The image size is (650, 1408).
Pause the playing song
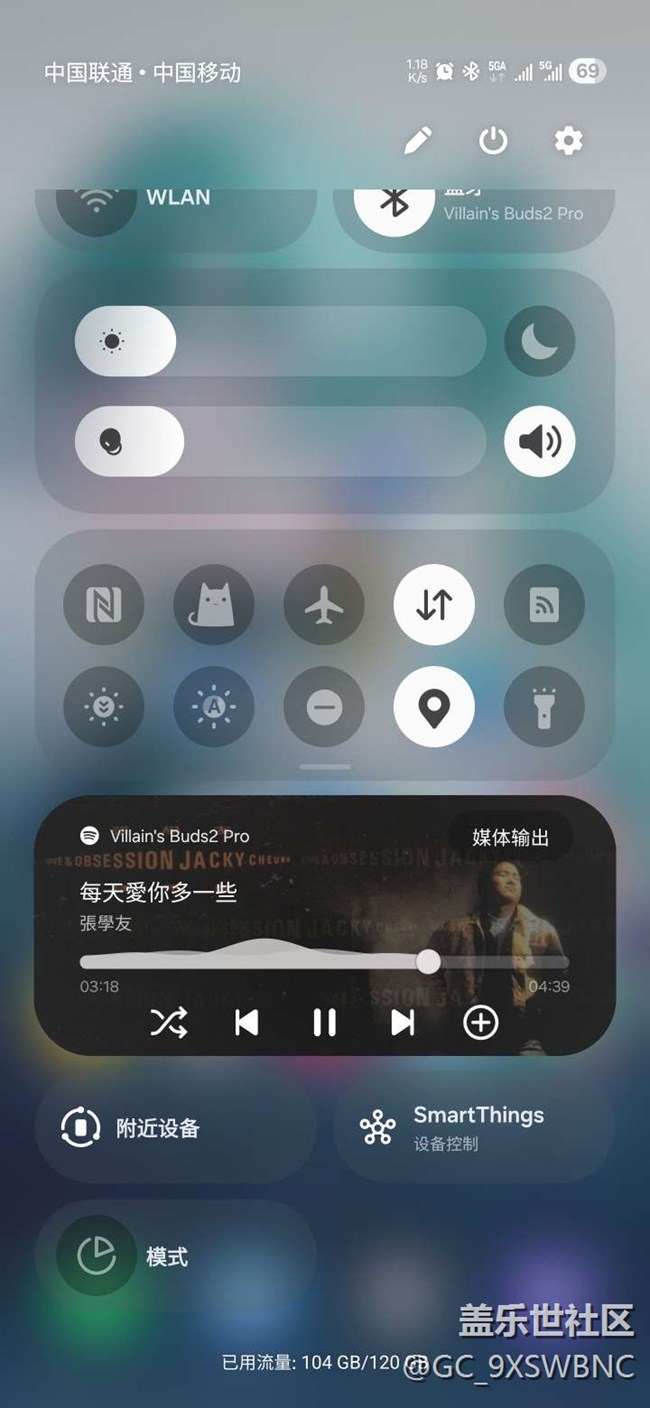pyautogui.click(x=324, y=1022)
